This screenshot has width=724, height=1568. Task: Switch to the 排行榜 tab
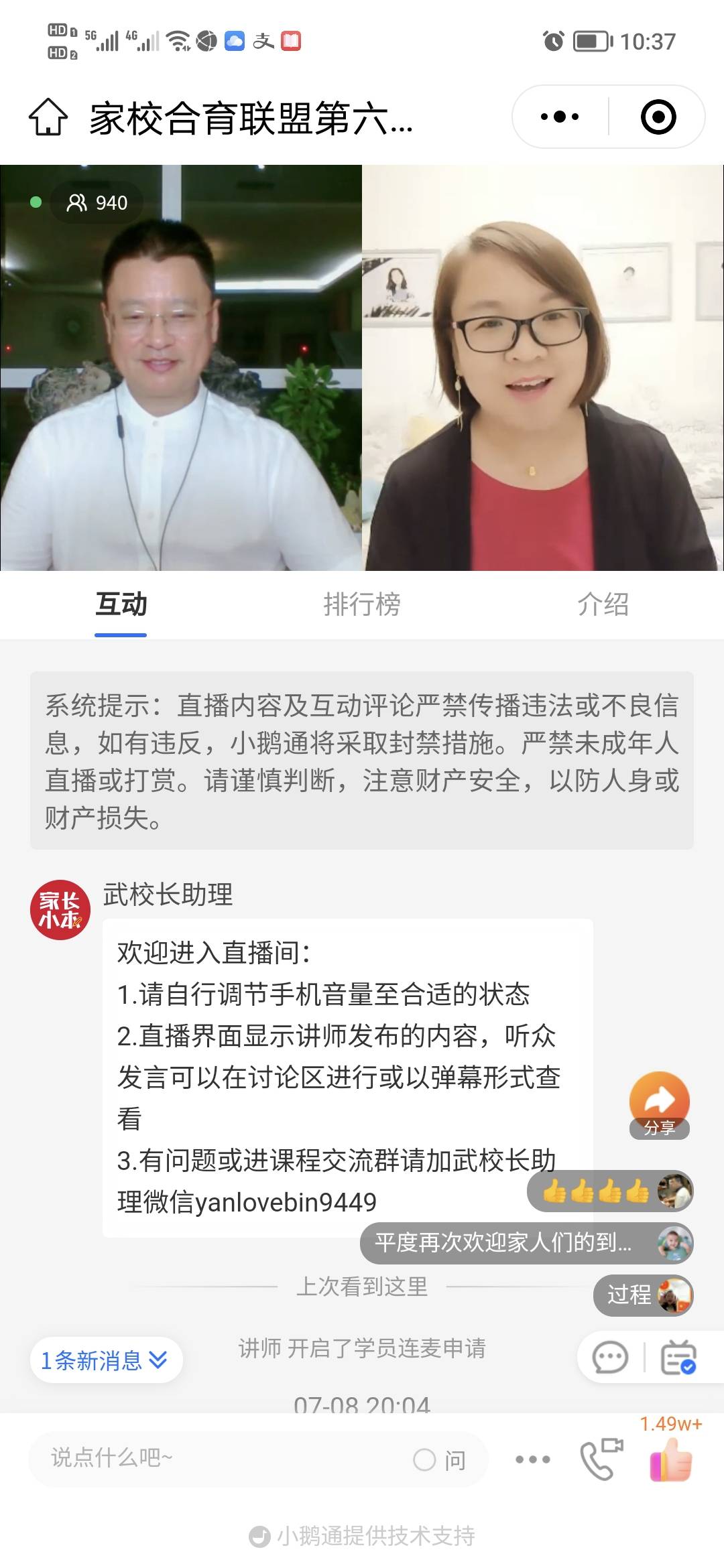(x=362, y=605)
